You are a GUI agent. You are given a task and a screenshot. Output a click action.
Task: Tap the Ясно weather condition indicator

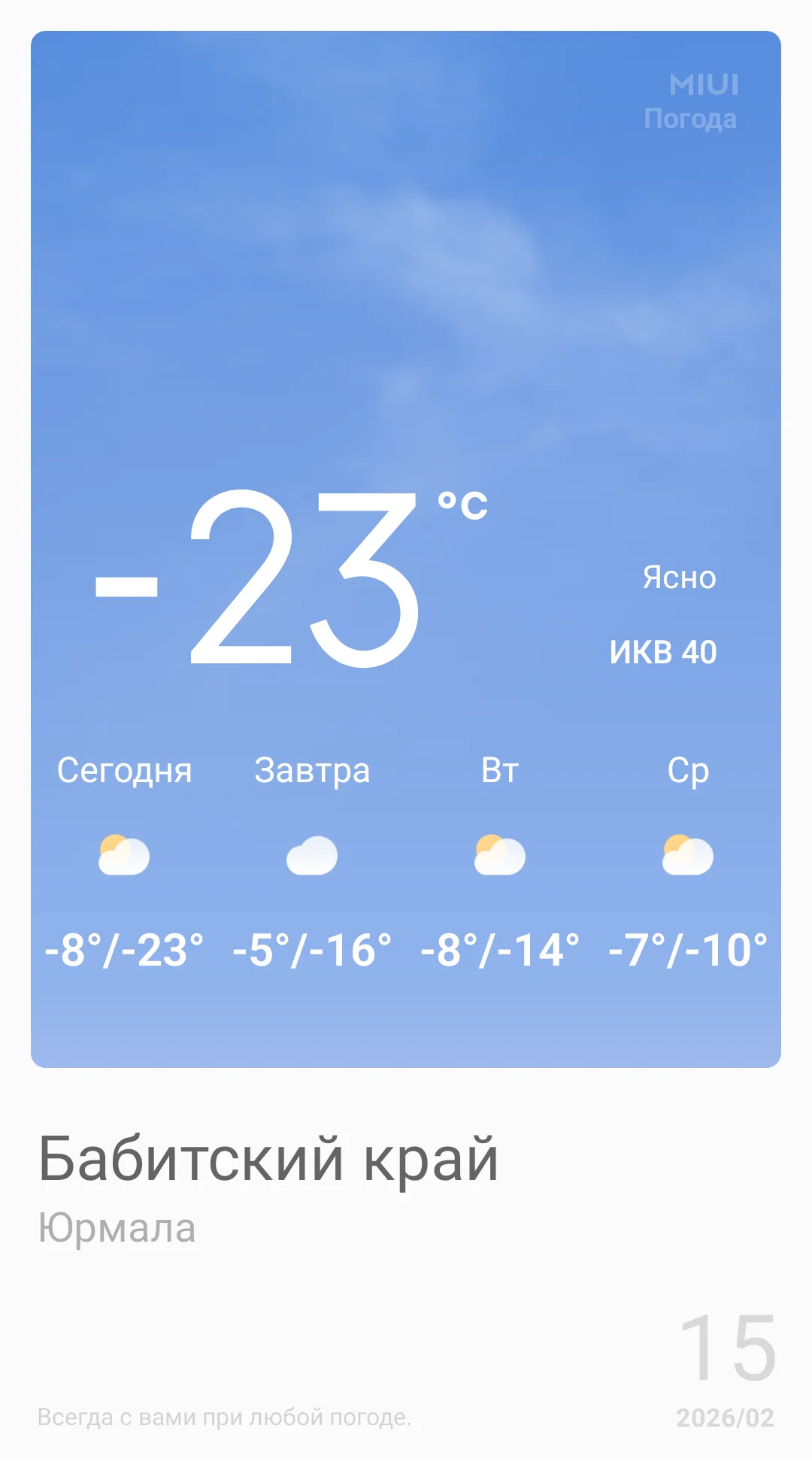point(679,578)
